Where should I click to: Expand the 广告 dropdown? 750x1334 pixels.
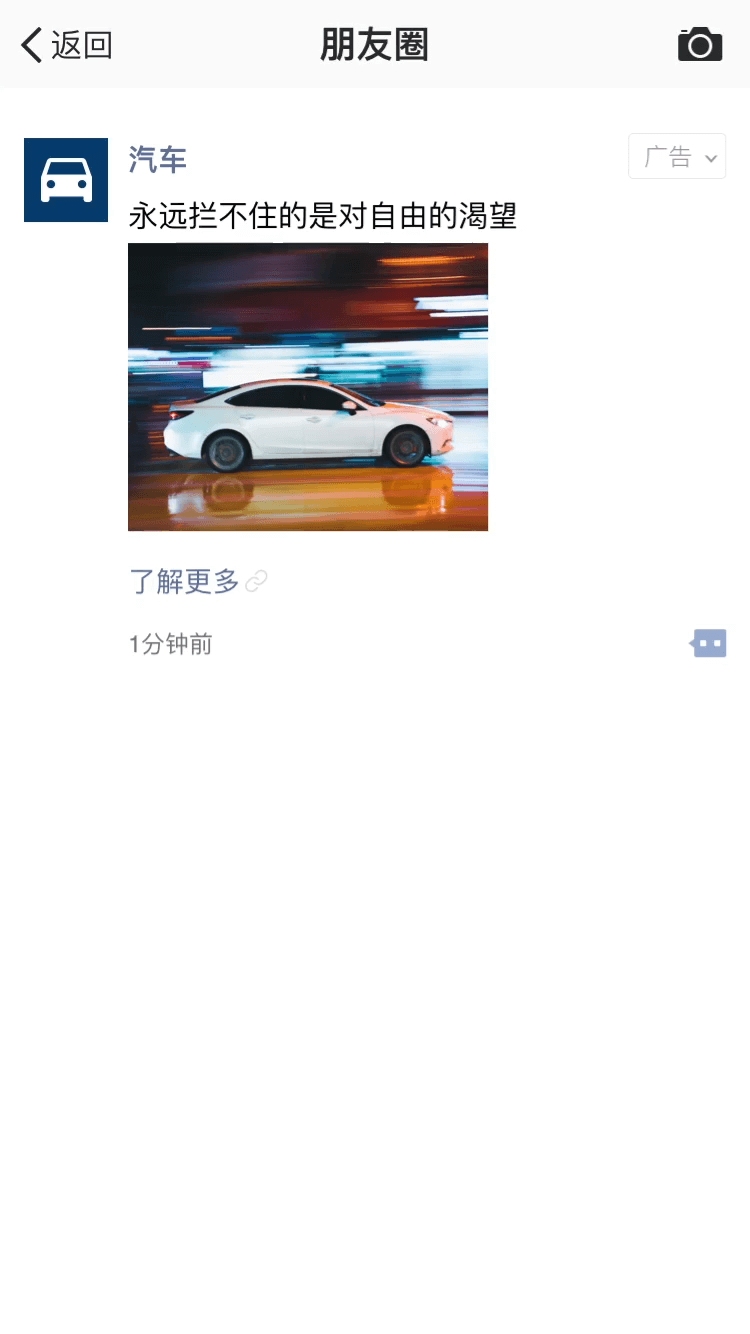(677, 156)
